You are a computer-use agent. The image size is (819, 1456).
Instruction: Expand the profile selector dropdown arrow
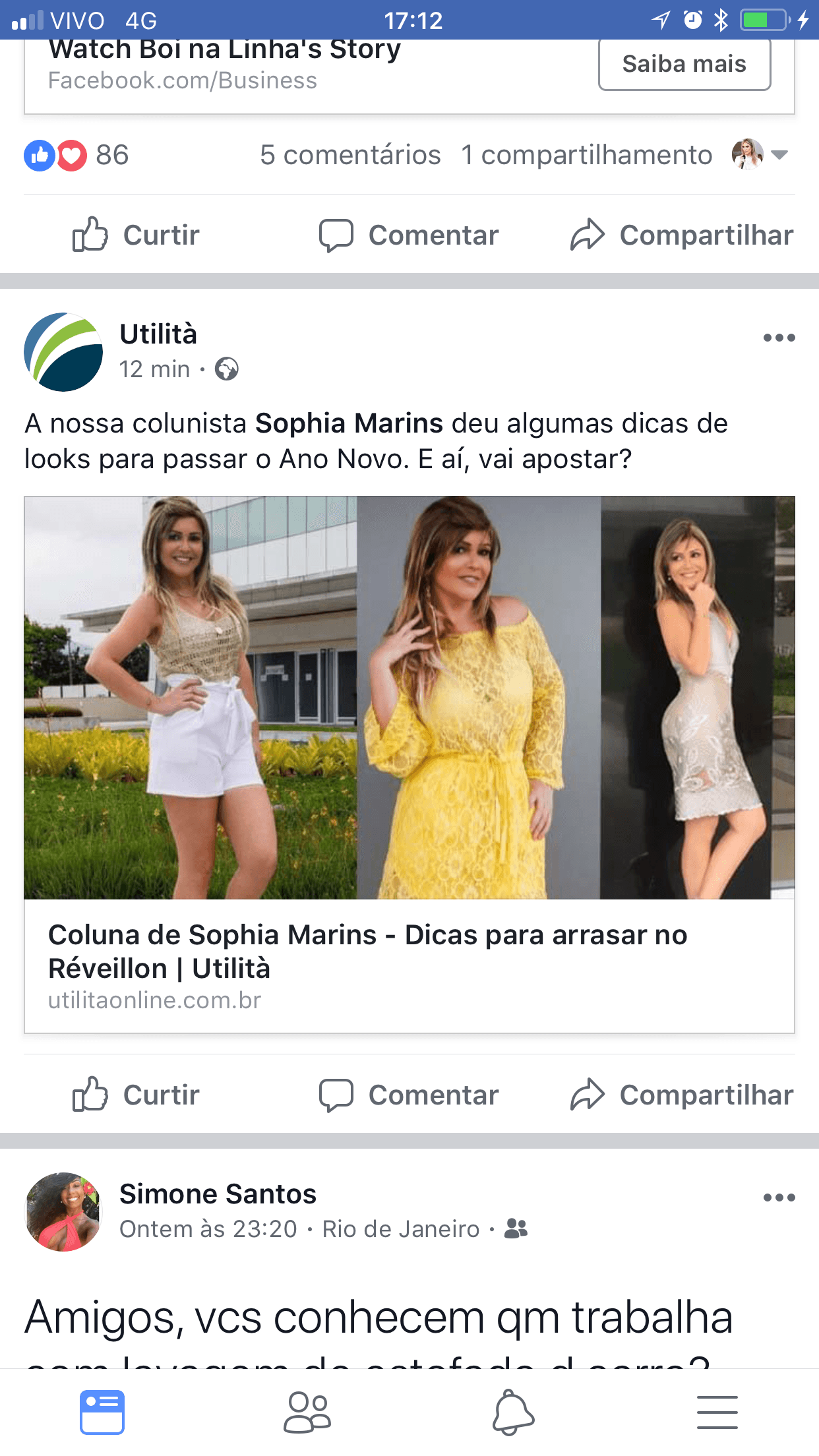[779, 156]
